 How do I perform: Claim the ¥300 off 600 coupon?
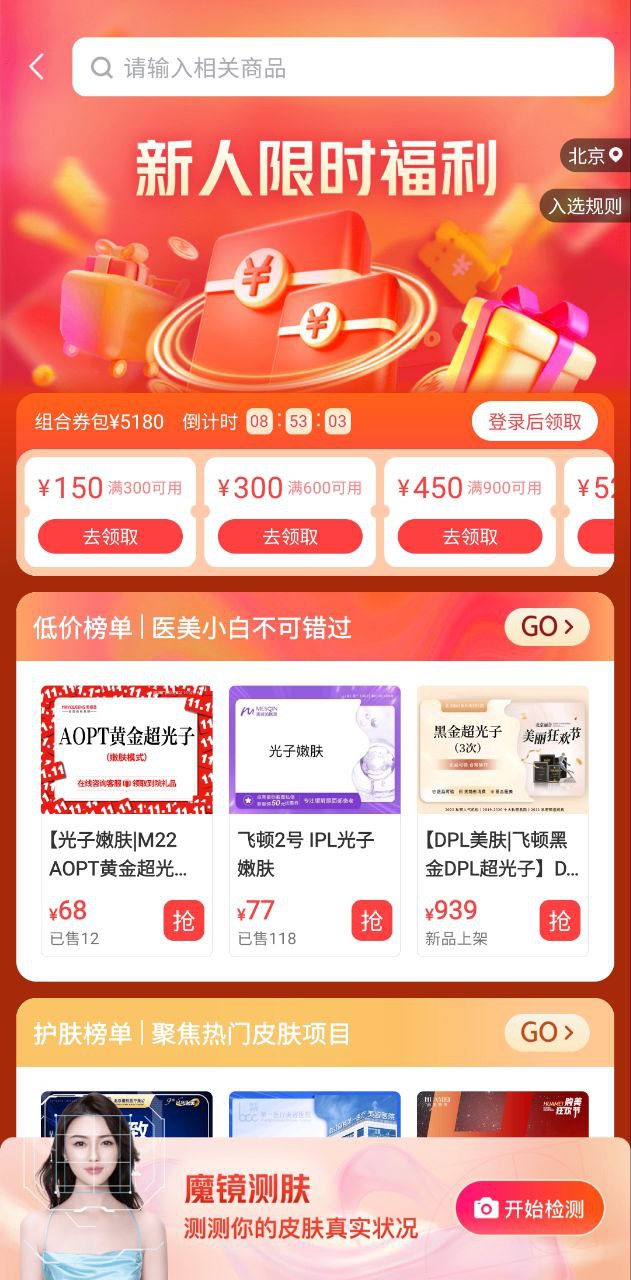pos(290,537)
